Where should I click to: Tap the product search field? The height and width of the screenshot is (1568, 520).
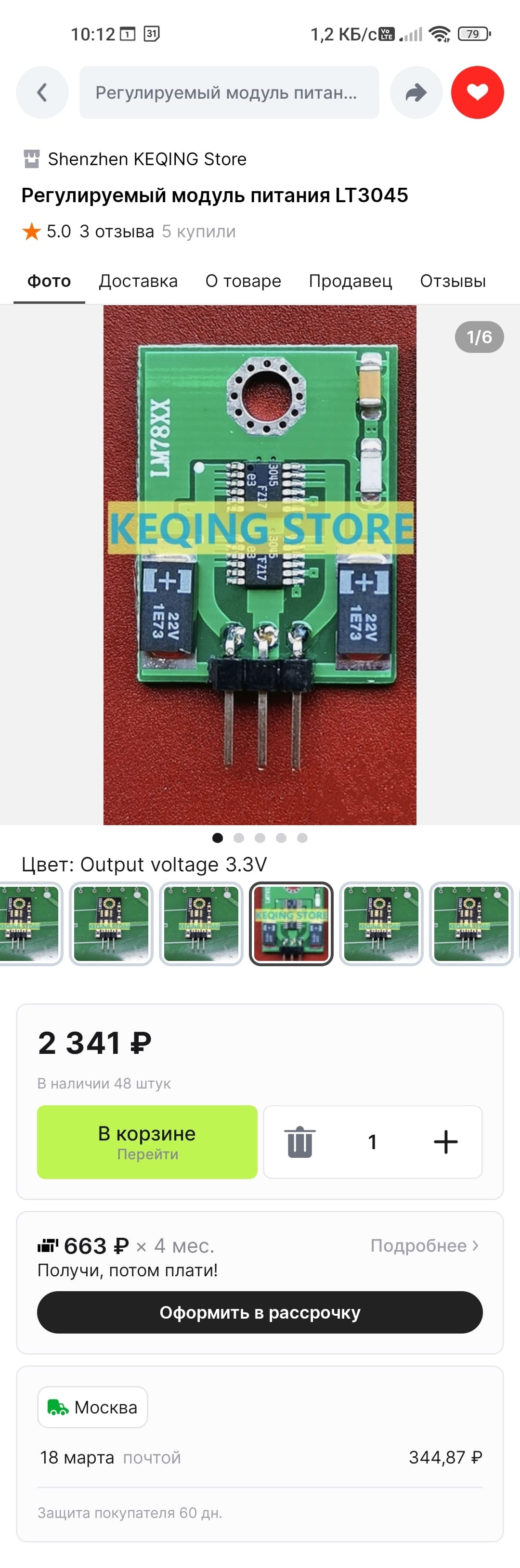pyautogui.click(x=229, y=92)
